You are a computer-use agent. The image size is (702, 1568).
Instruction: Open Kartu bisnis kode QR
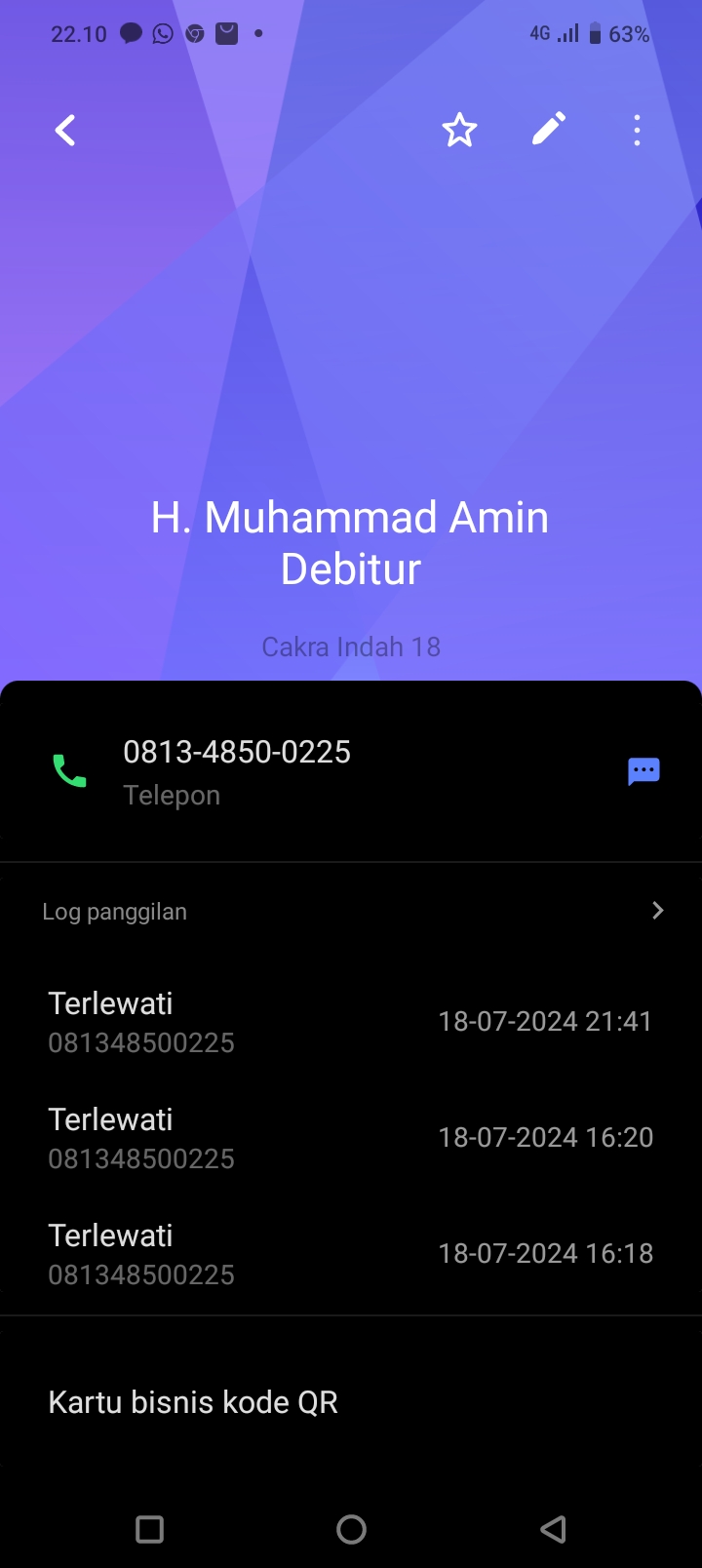[x=193, y=1401]
